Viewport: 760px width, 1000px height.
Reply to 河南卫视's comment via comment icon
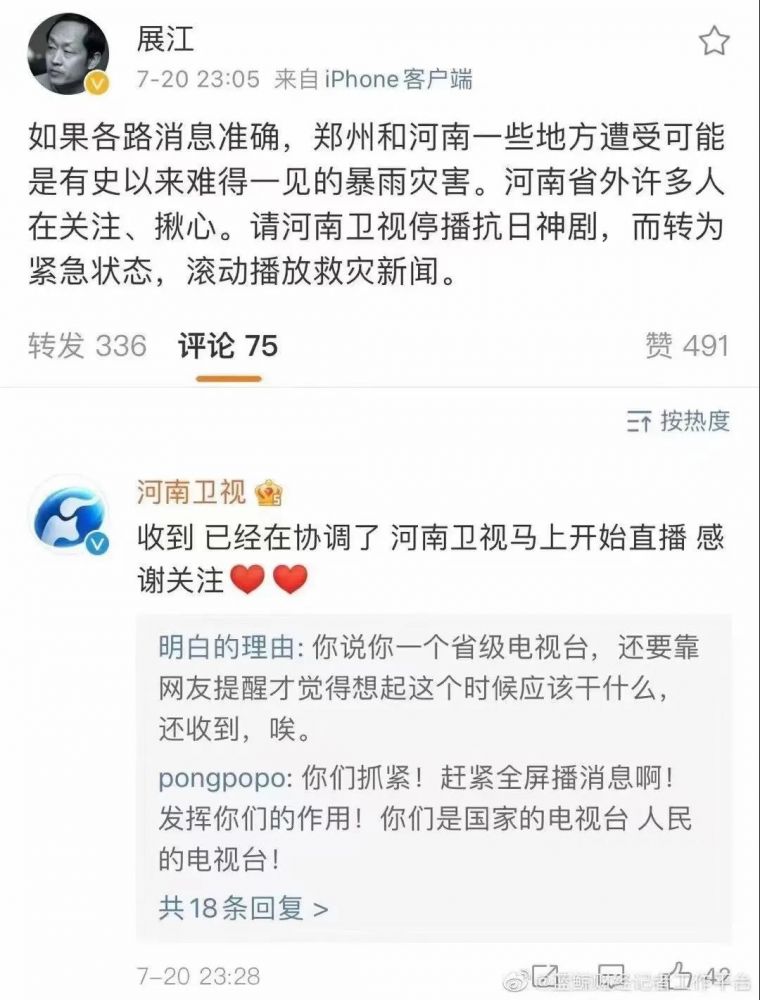click(x=612, y=975)
